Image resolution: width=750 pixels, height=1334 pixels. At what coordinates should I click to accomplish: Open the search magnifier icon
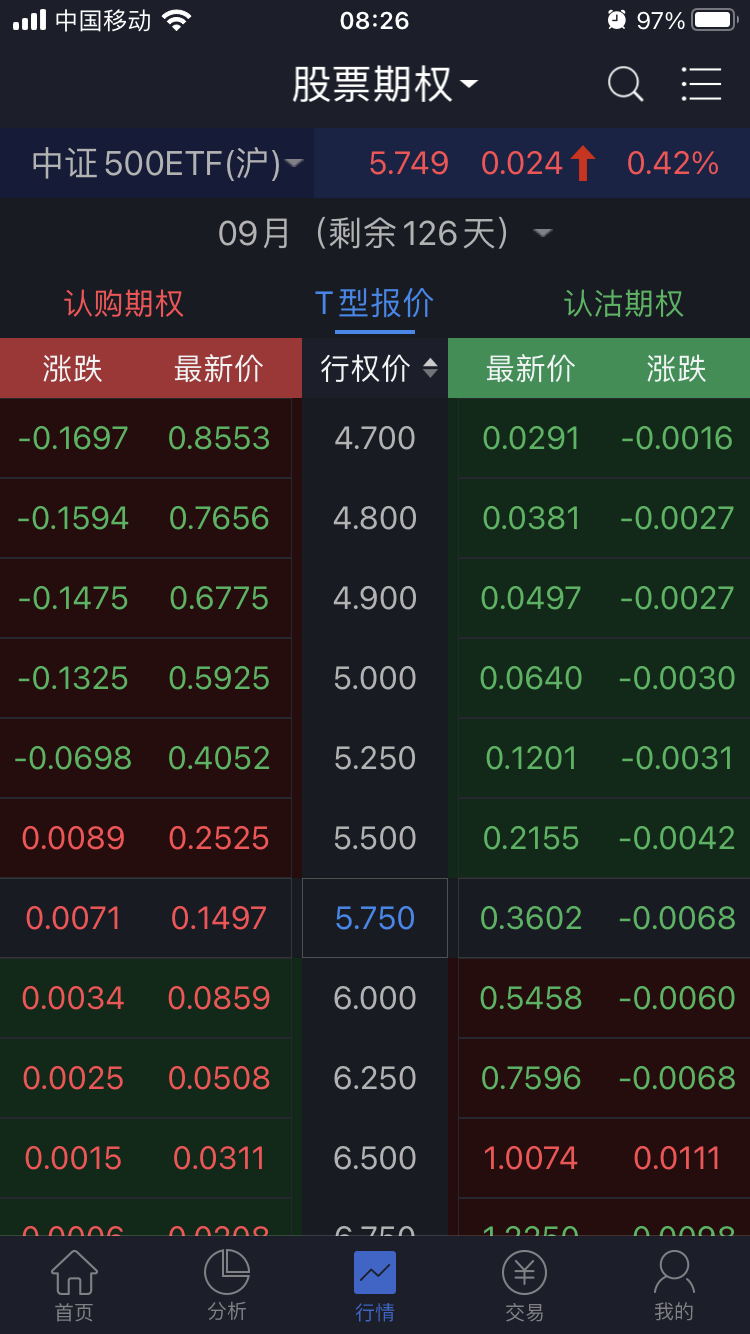625,84
